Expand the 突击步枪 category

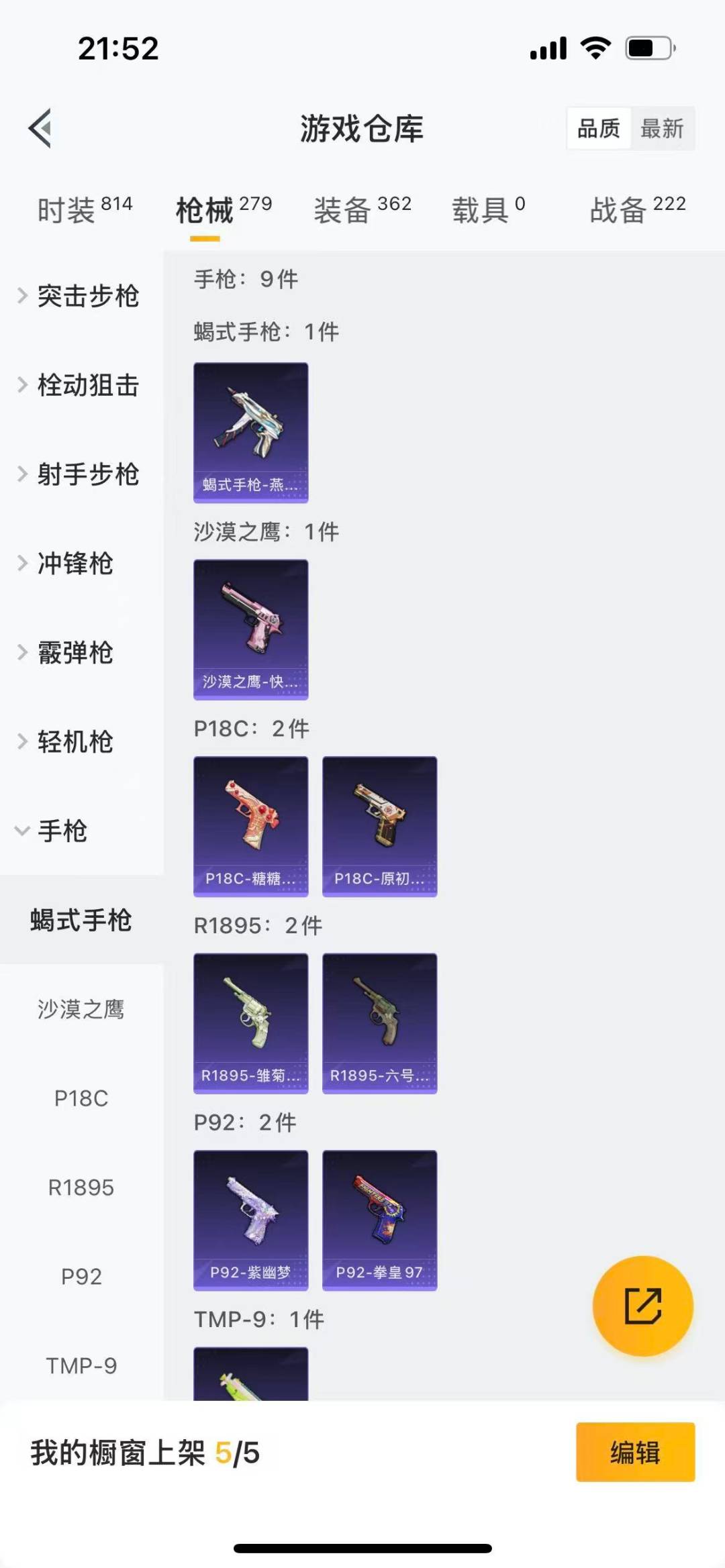click(x=87, y=297)
